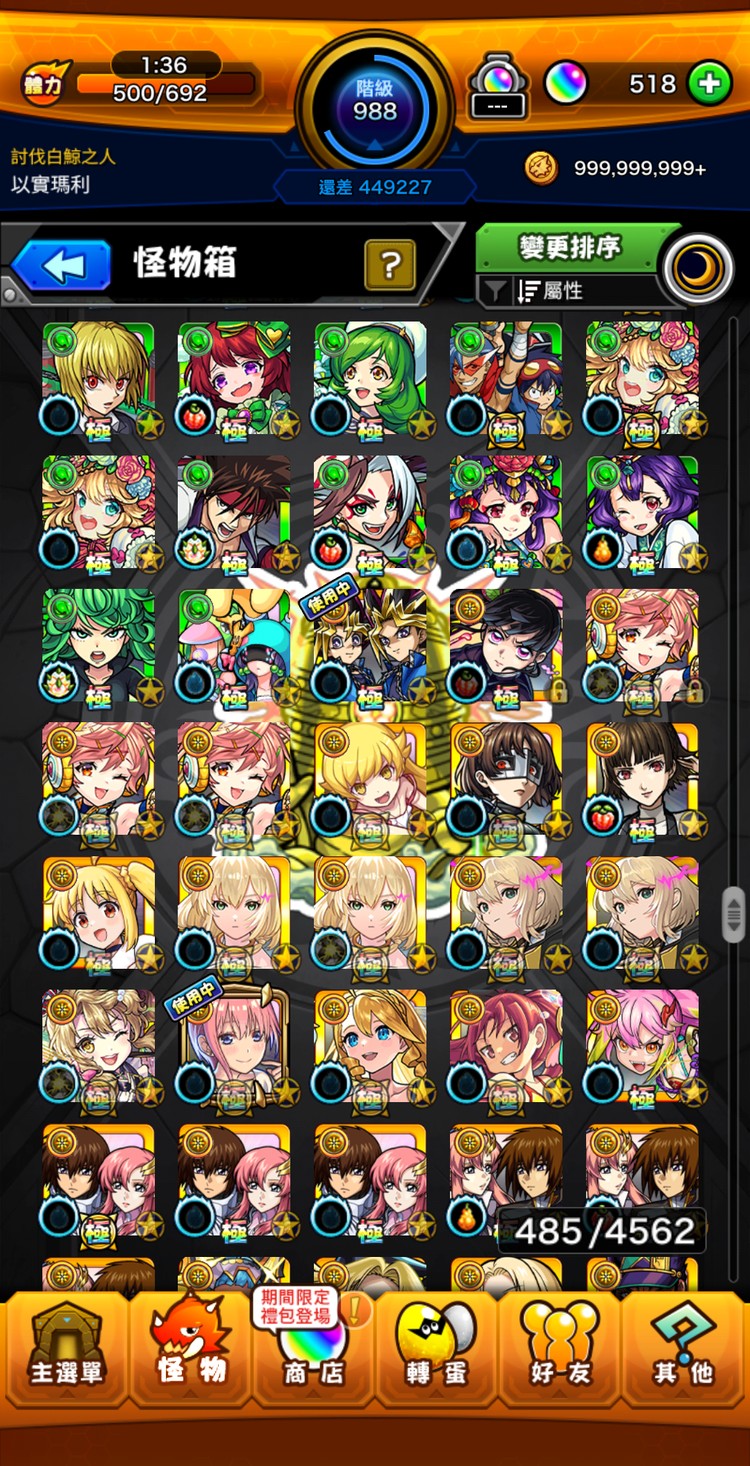
Task: Go back with the blue arrow
Action: [62, 266]
